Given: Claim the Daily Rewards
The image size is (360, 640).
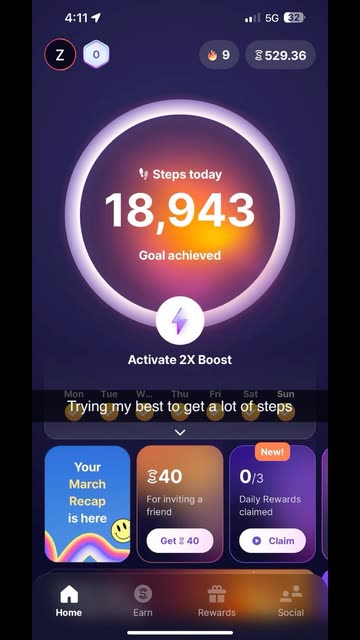Looking at the screenshot, I should pos(272,541).
